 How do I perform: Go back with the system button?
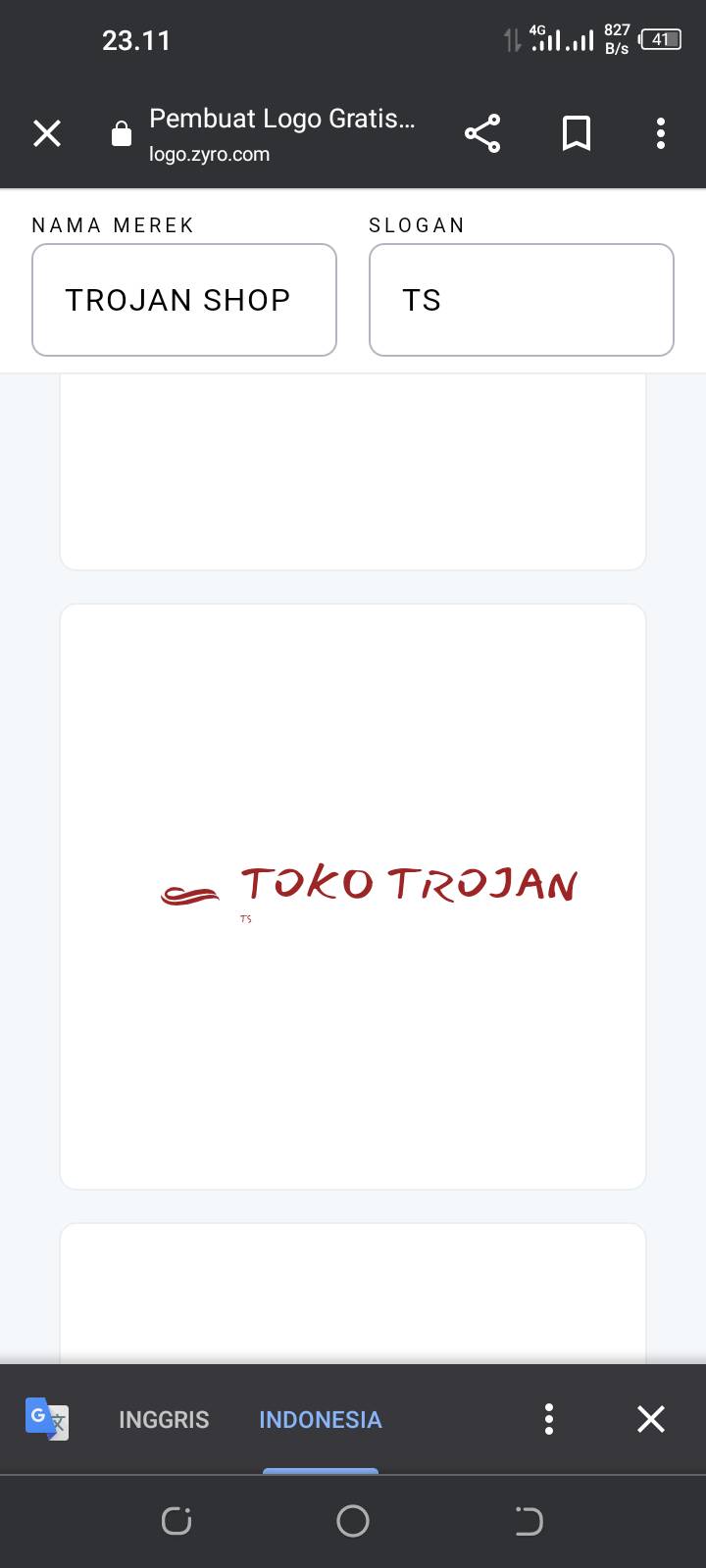[529, 1521]
